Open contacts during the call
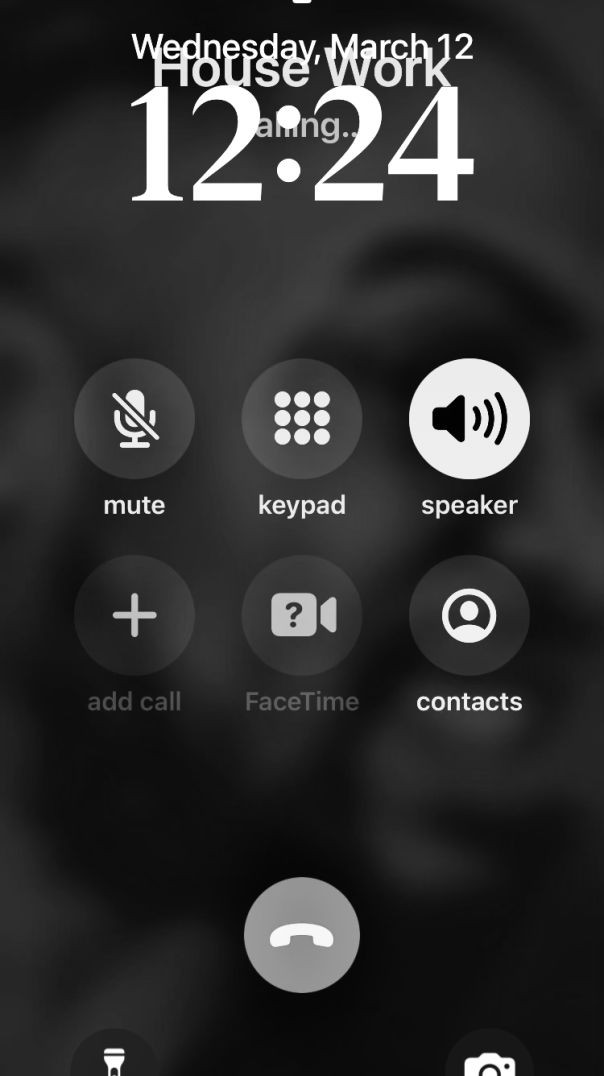The image size is (604, 1076). (469, 615)
